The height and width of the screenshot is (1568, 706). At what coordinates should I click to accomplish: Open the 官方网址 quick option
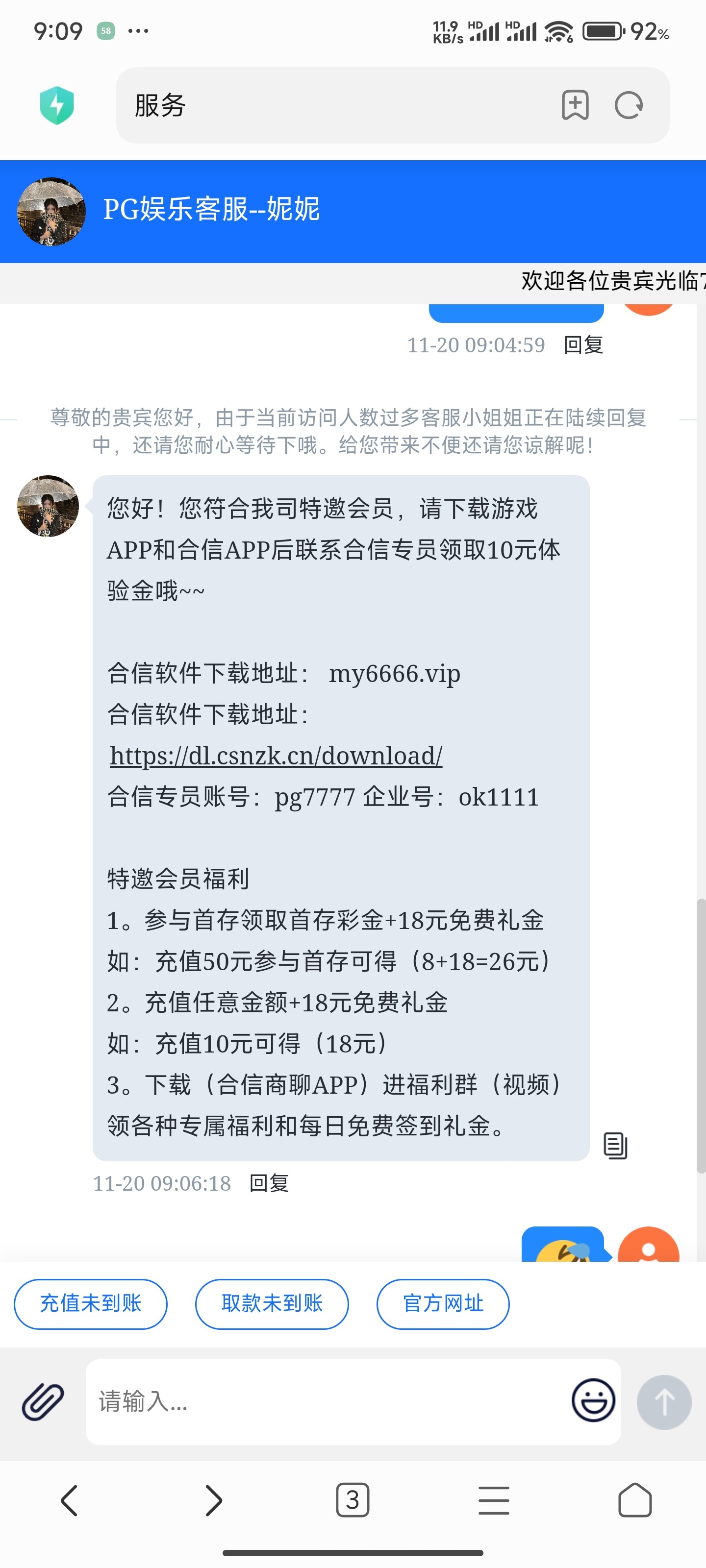[443, 1304]
